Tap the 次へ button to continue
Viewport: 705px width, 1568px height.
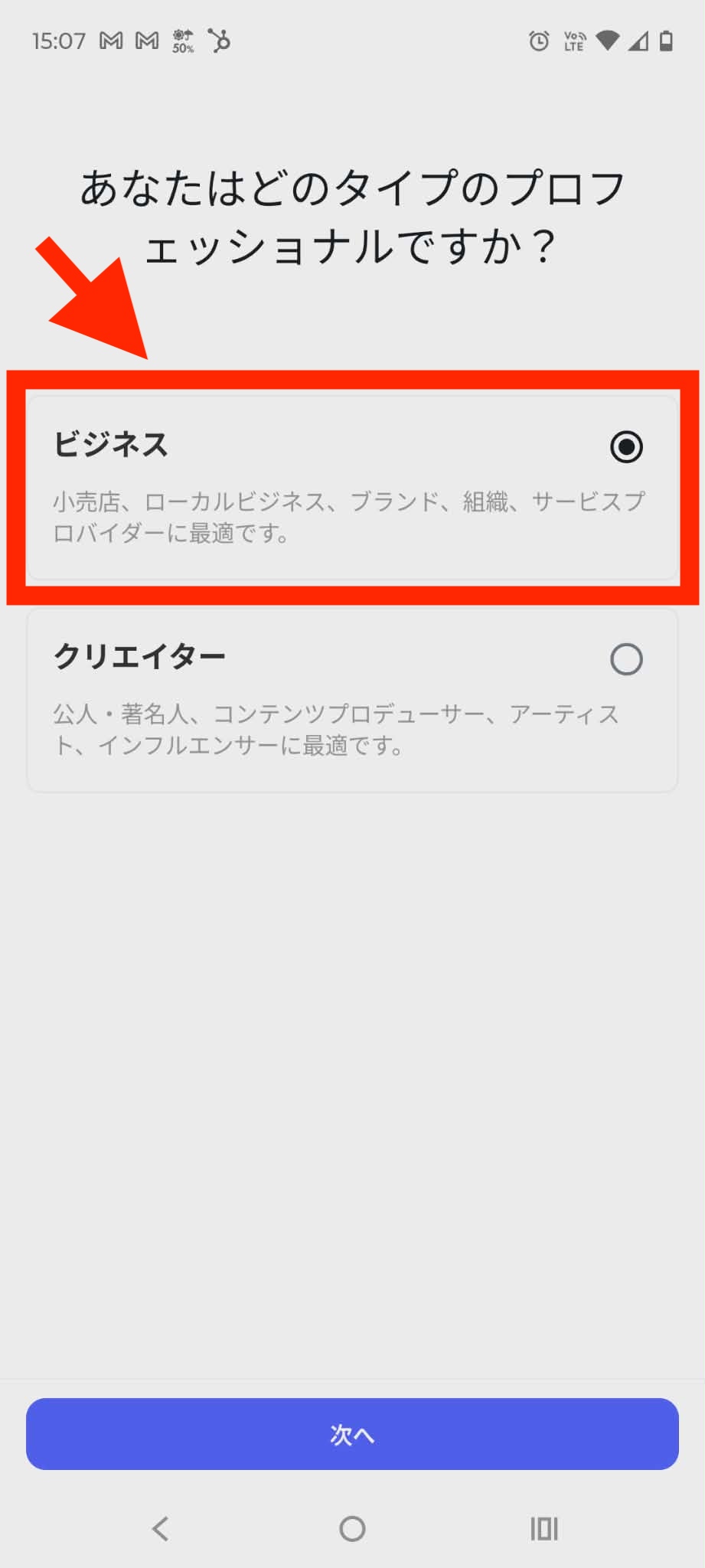[352, 1434]
